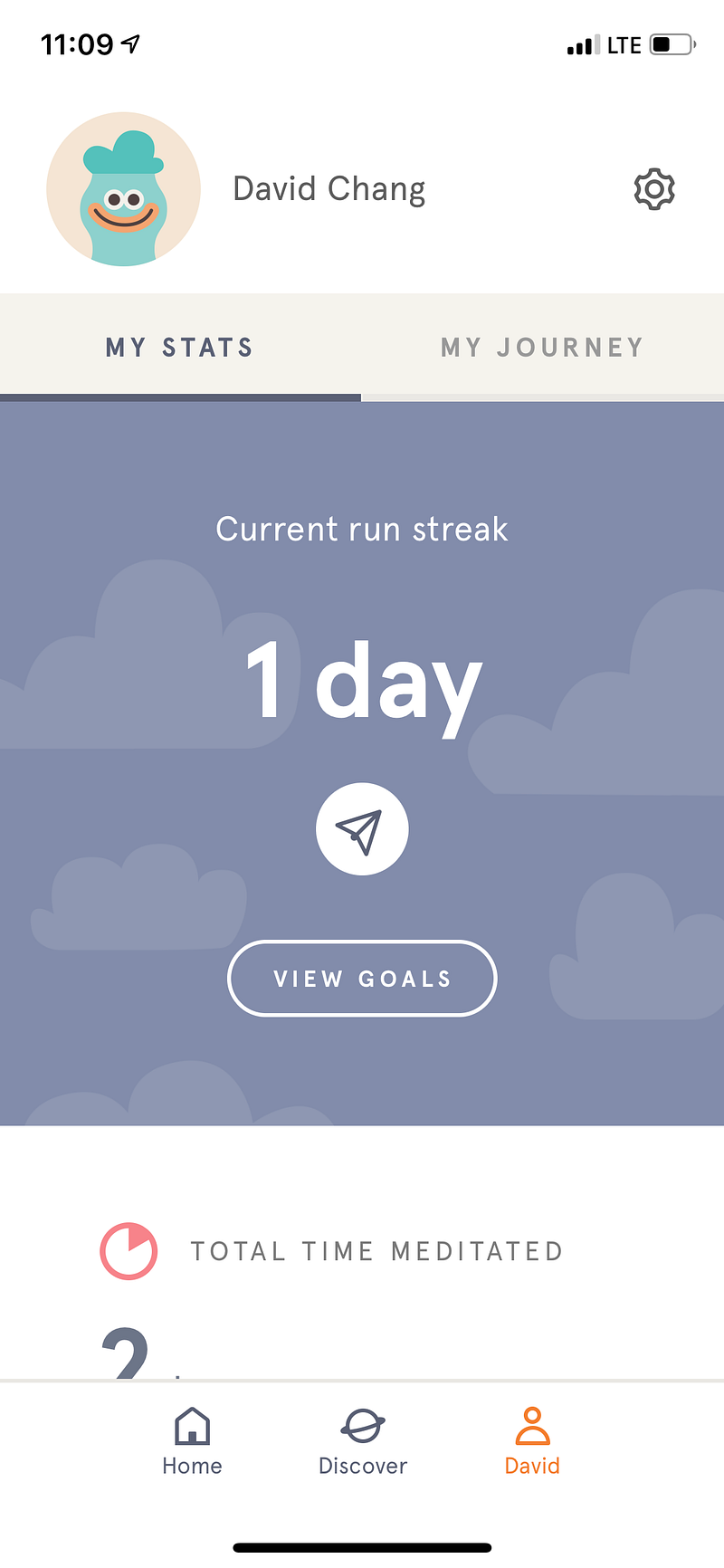The height and width of the screenshot is (1568, 724).
Task: Share run streak with paper plane icon
Action: pos(362,829)
